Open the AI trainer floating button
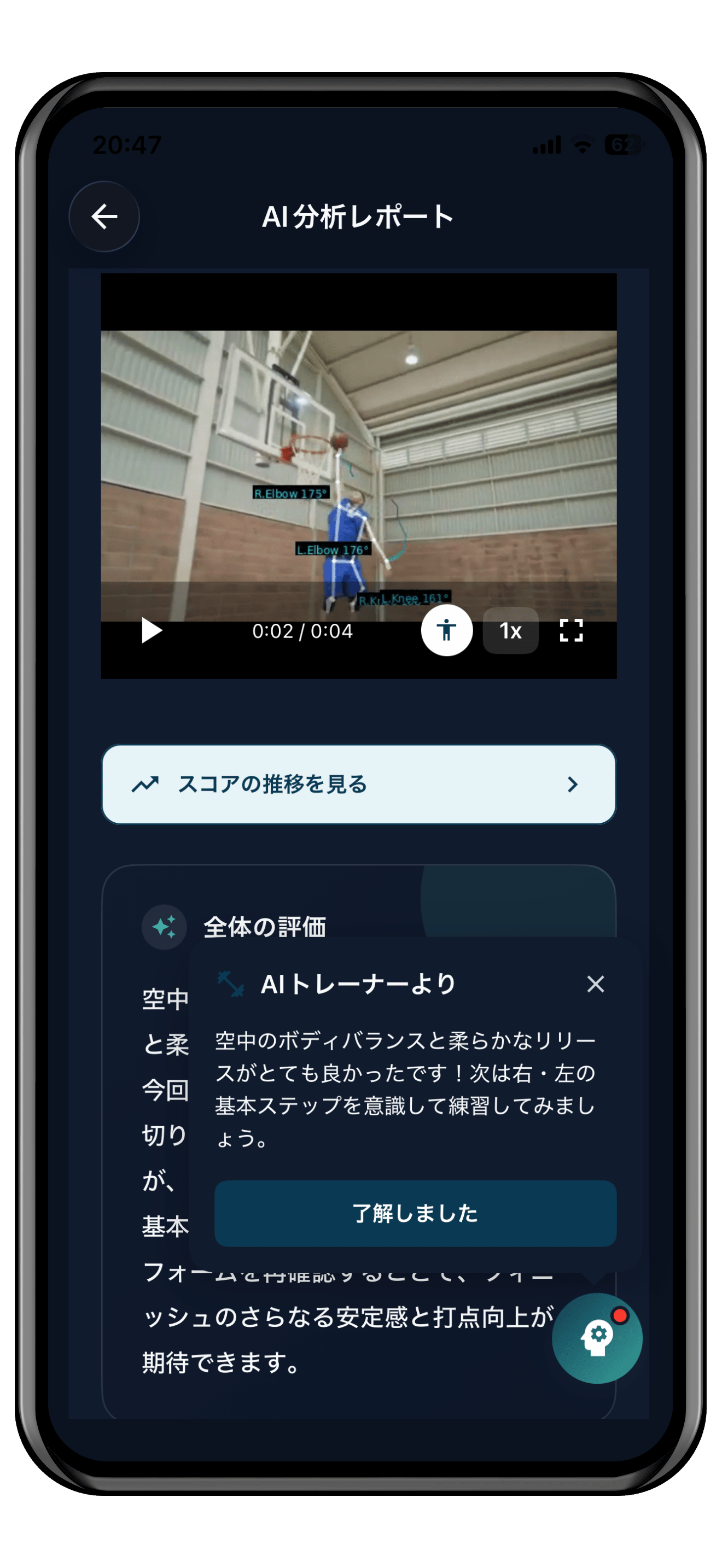 597,1338
